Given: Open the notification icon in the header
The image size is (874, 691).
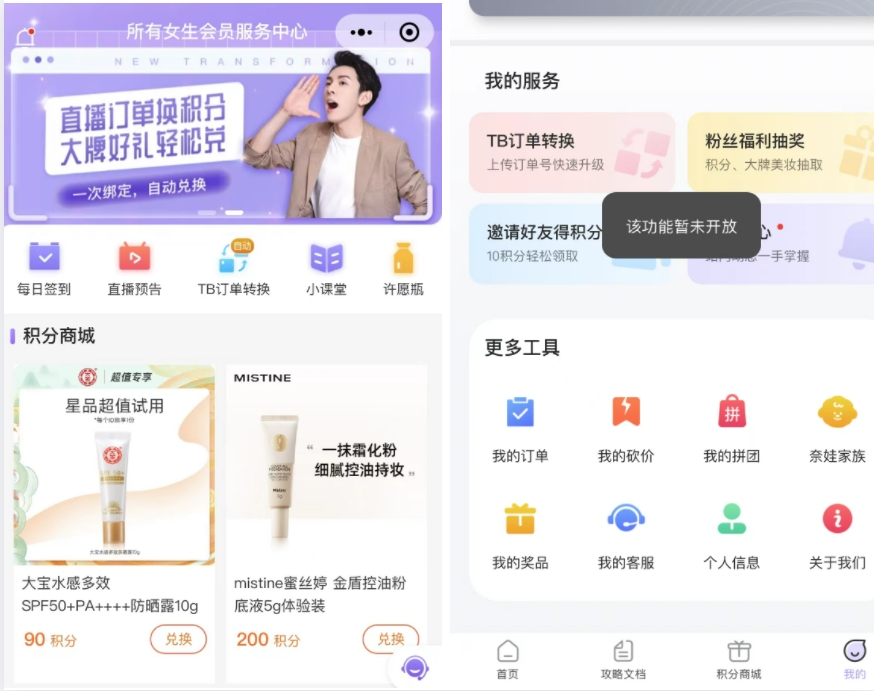Looking at the screenshot, I should [x=26, y=37].
